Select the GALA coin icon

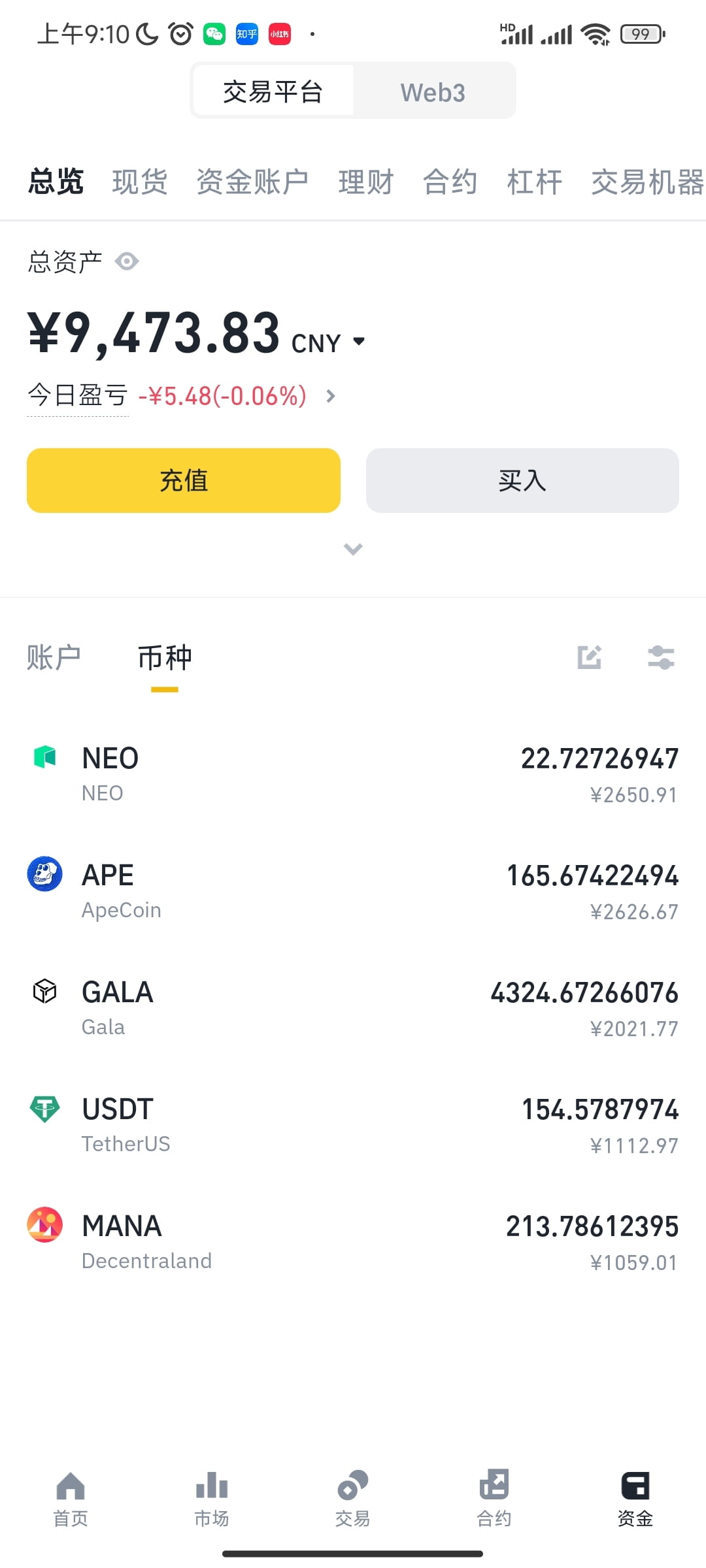[44, 992]
